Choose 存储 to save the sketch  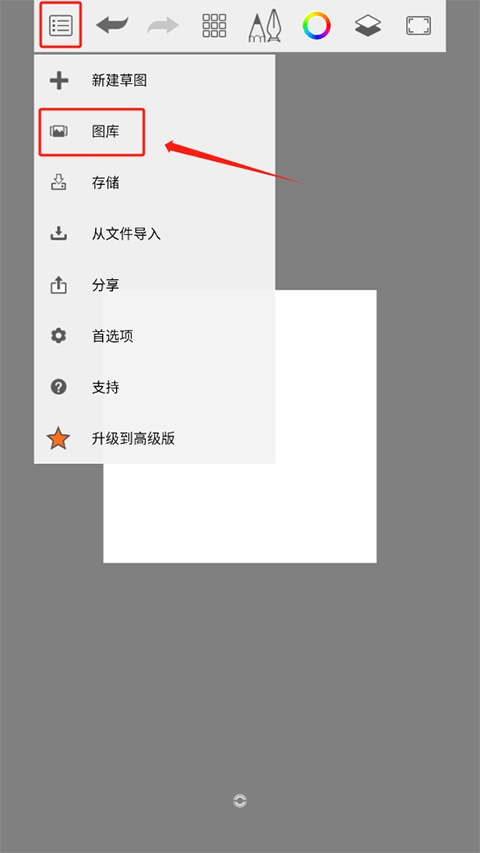[x=155, y=183]
